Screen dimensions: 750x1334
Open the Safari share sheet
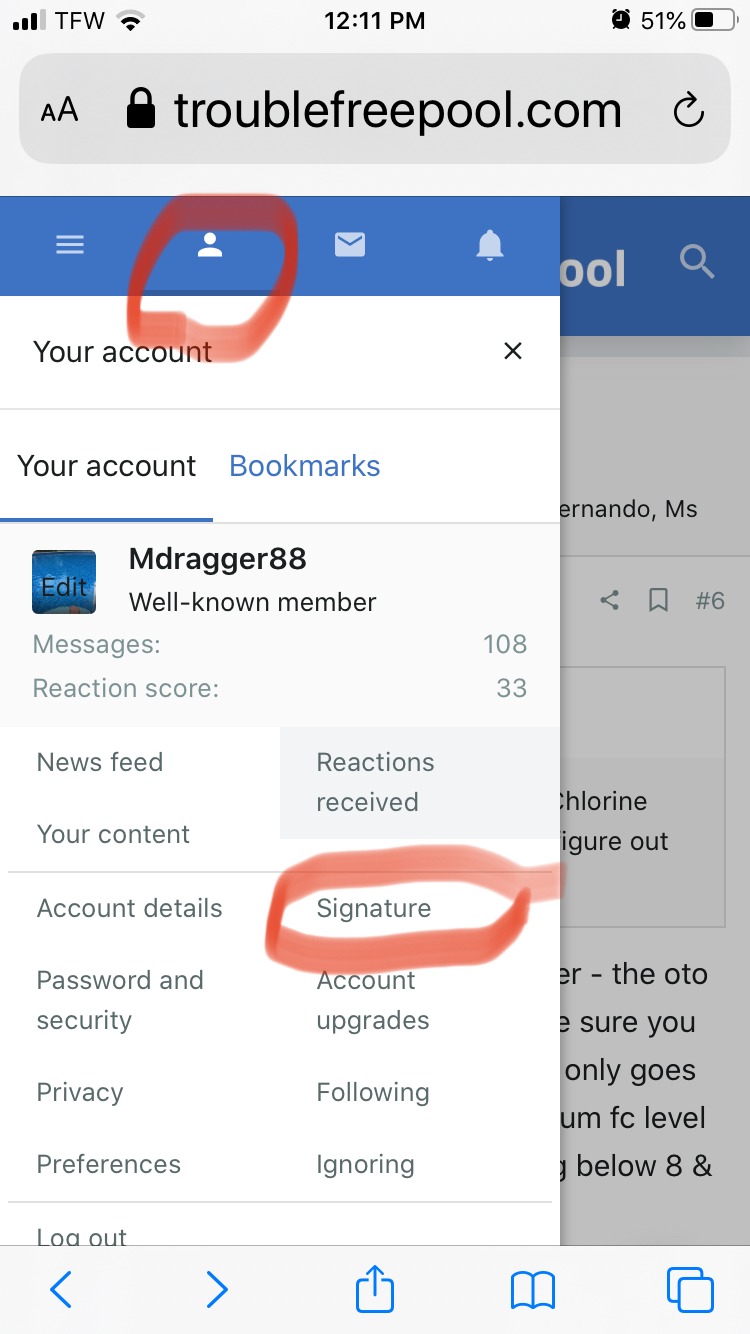[375, 1289]
